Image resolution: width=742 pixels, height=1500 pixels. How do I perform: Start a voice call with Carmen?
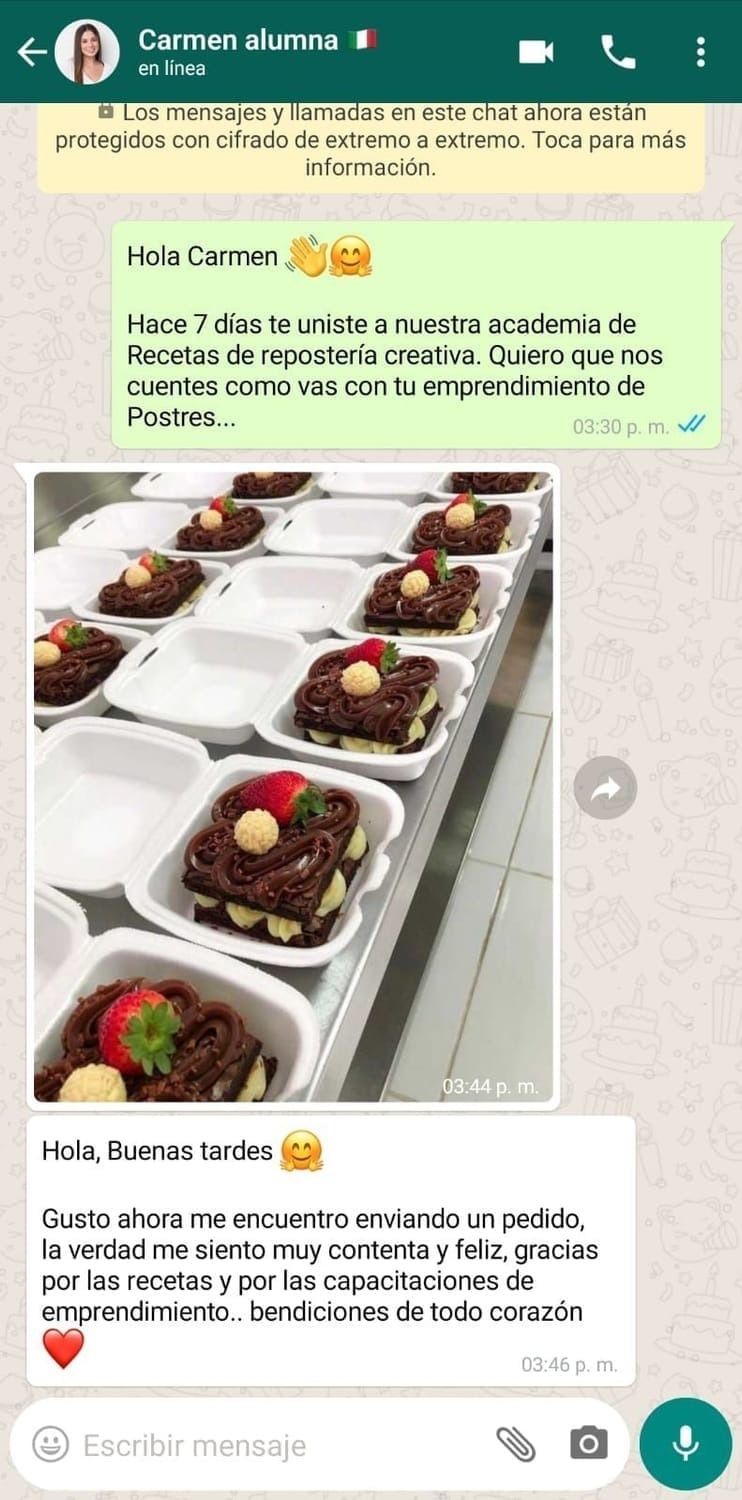(x=620, y=52)
